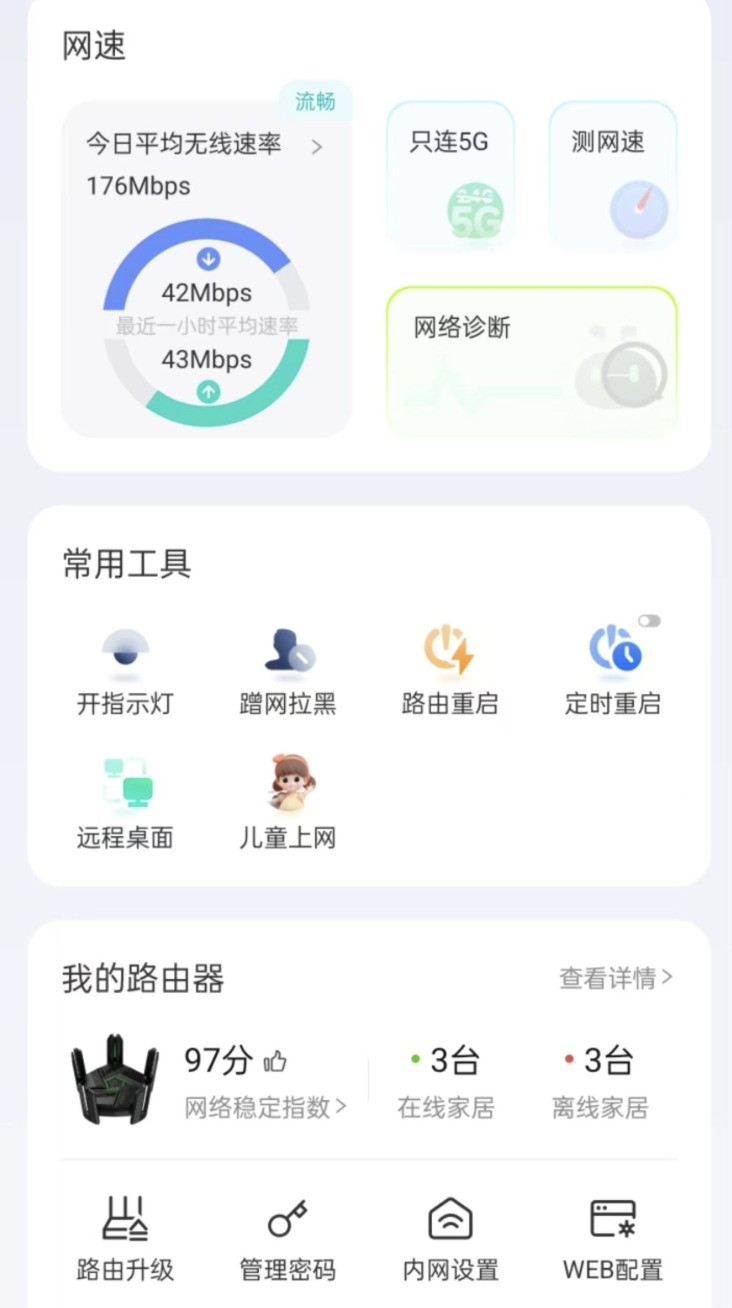Show the 3 在线家居 online devices
The width and height of the screenshot is (732, 1308).
[446, 1081]
